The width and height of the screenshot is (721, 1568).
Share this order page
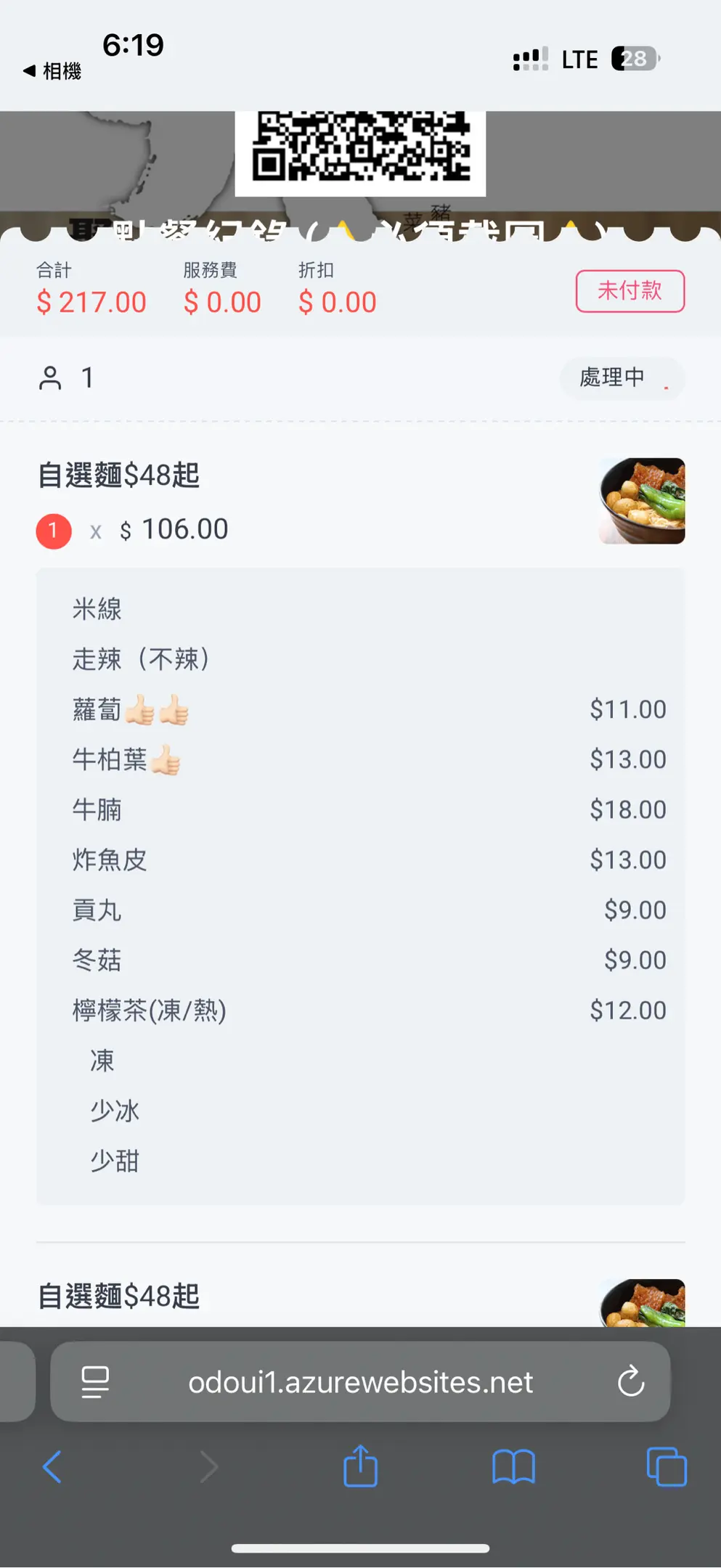(360, 1466)
